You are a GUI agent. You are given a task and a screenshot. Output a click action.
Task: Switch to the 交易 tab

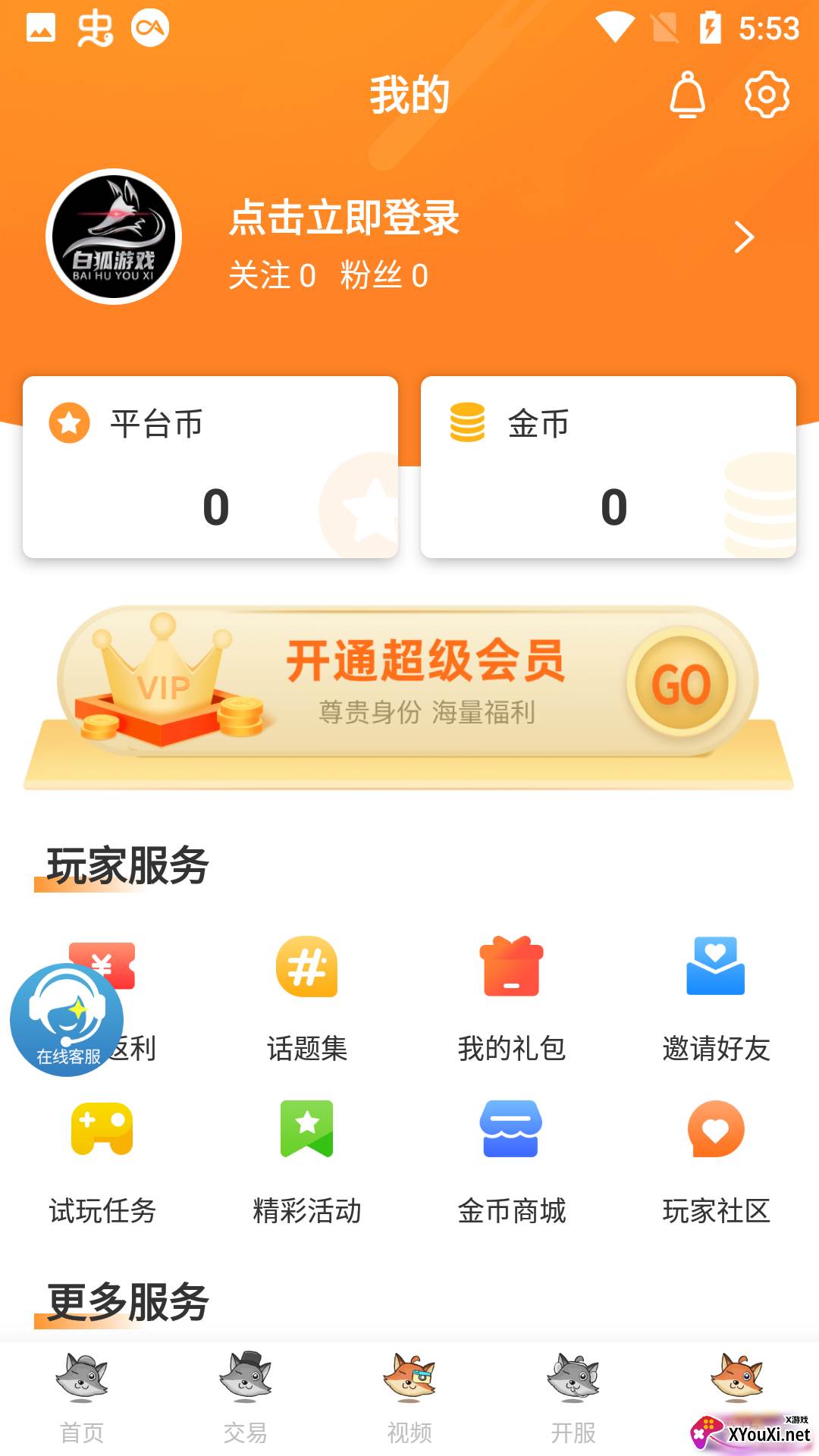(245, 1397)
